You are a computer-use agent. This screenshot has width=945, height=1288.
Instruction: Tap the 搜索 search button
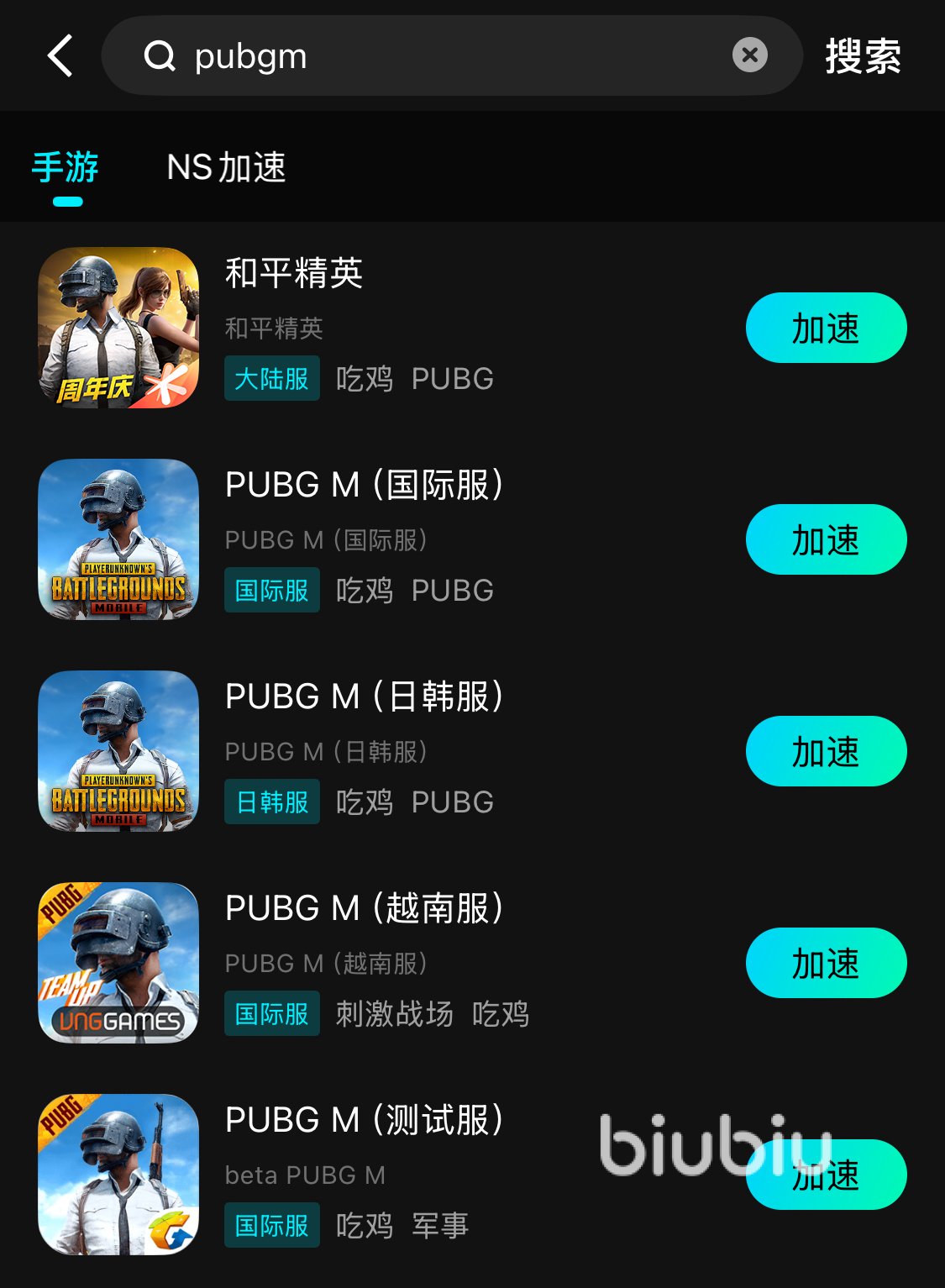pos(863,56)
